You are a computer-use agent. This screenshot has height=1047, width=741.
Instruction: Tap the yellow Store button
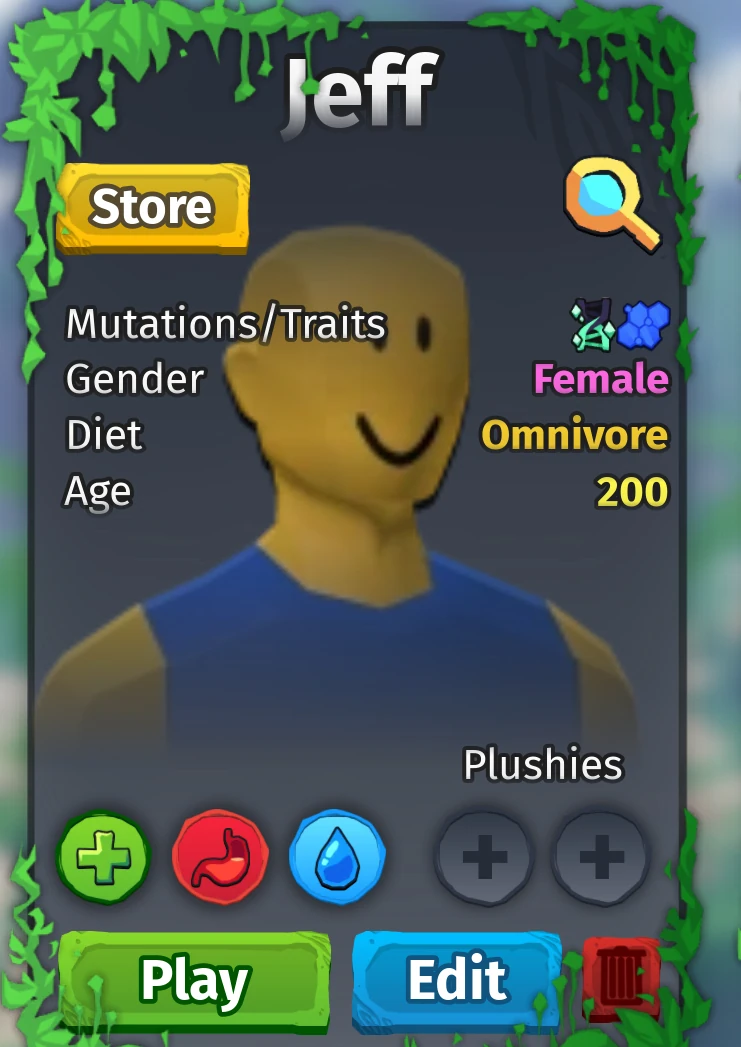(152, 208)
